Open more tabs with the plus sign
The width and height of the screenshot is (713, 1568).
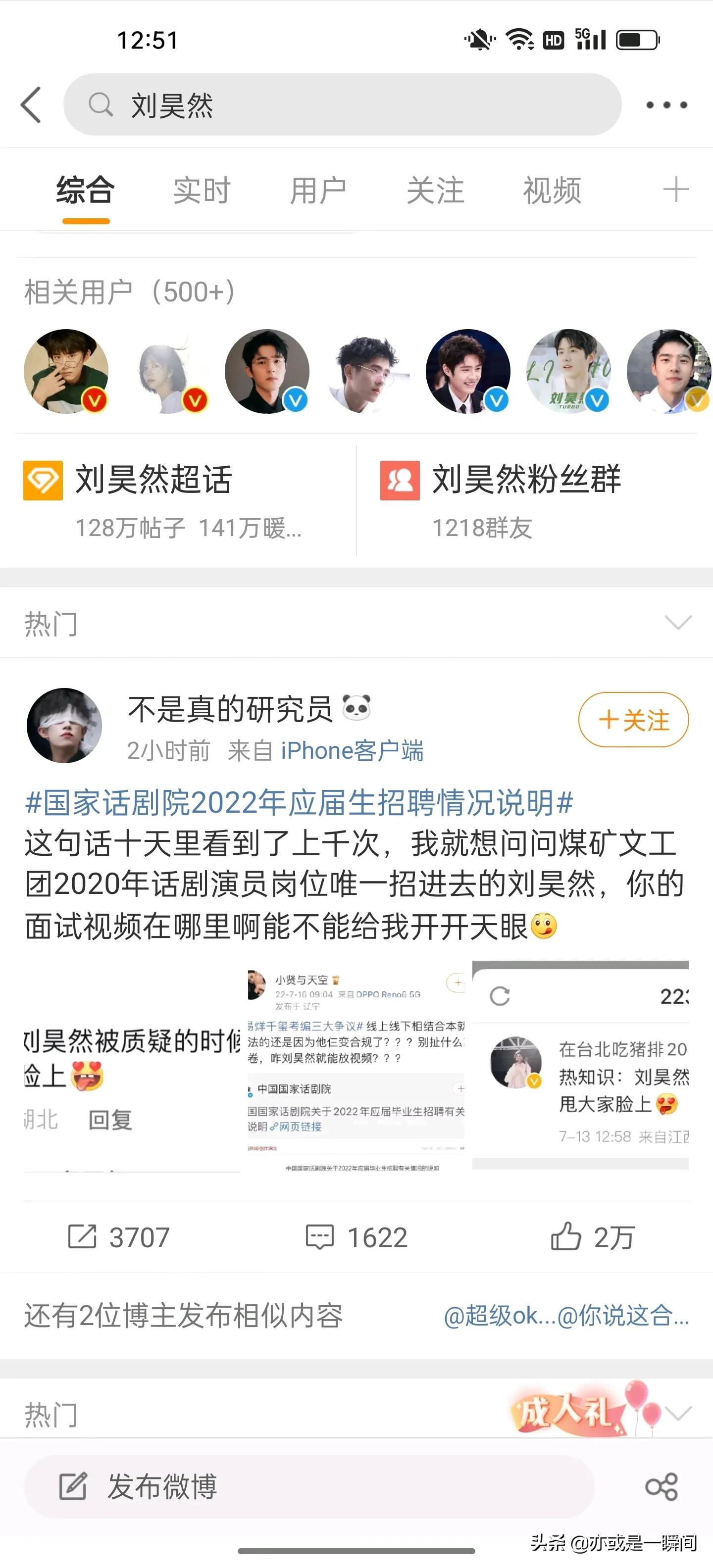pos(675,190)
